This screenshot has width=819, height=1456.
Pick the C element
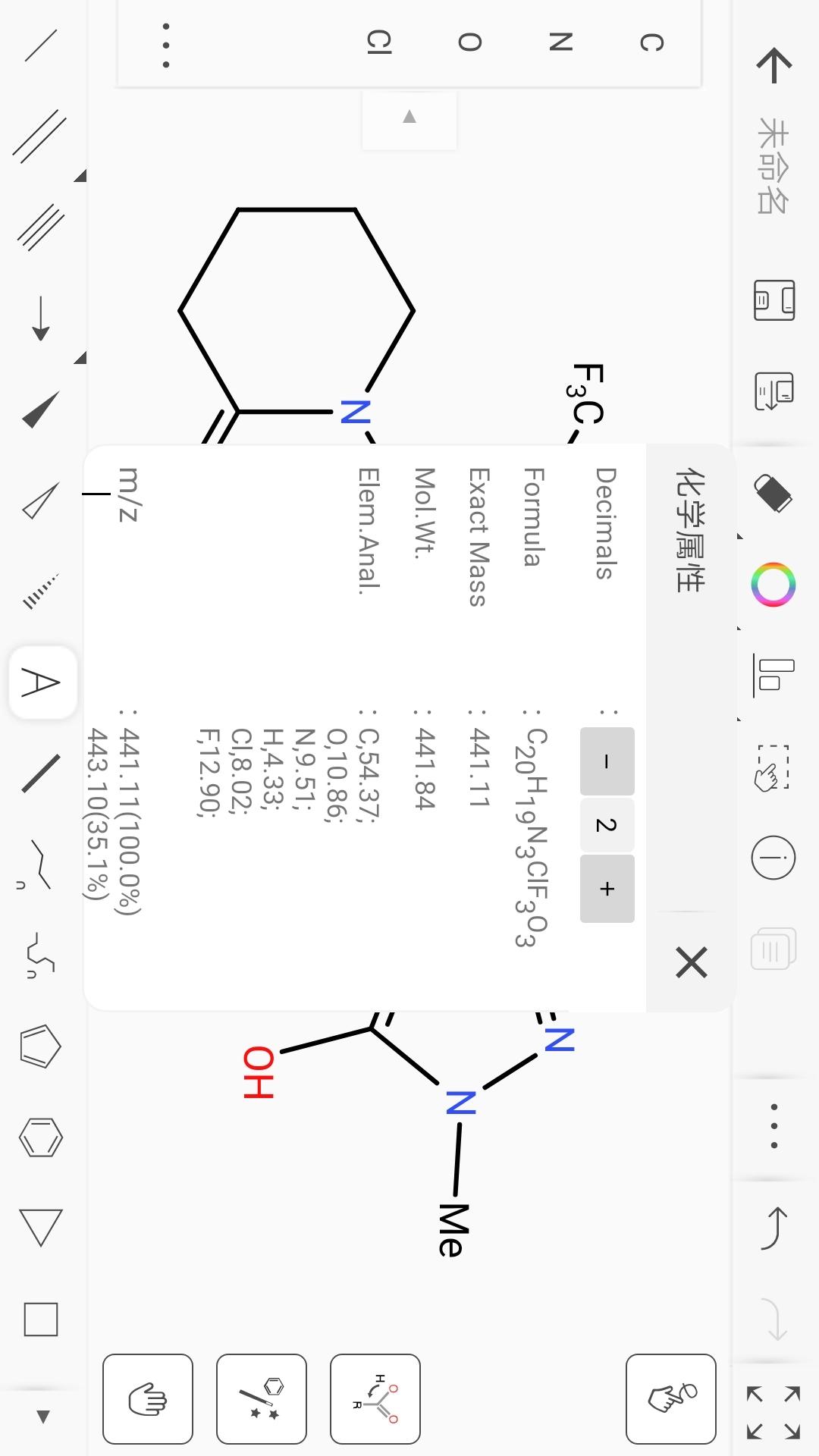651,42
